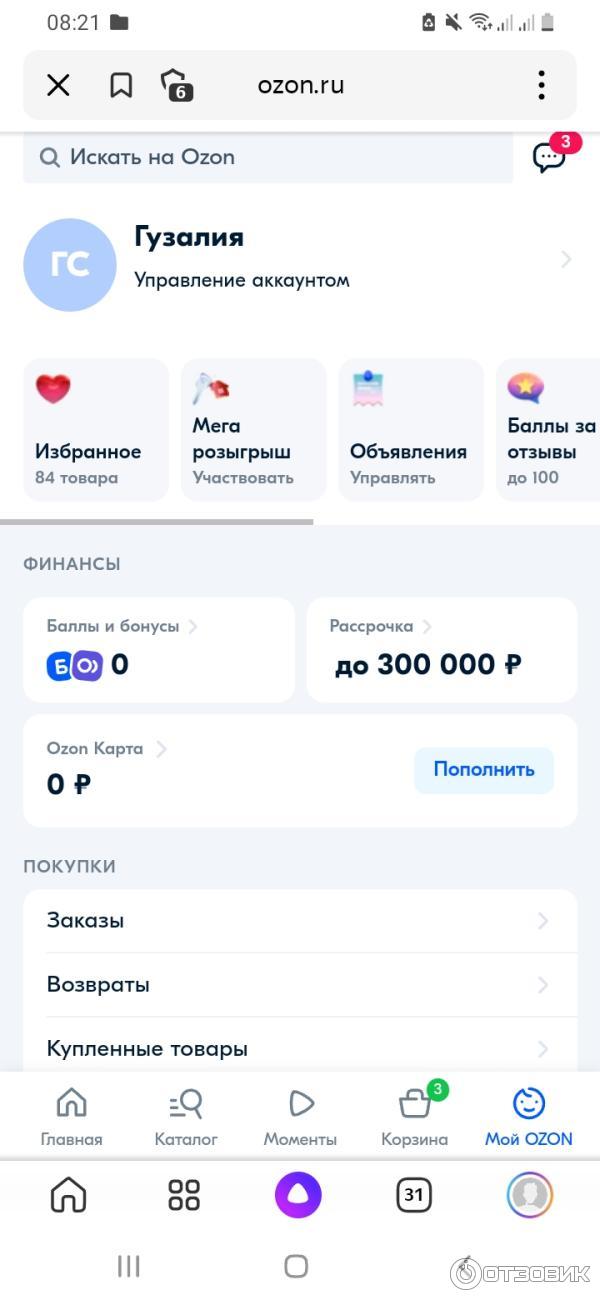
Task: Switch to the Главная tab
Action: 71,1117
